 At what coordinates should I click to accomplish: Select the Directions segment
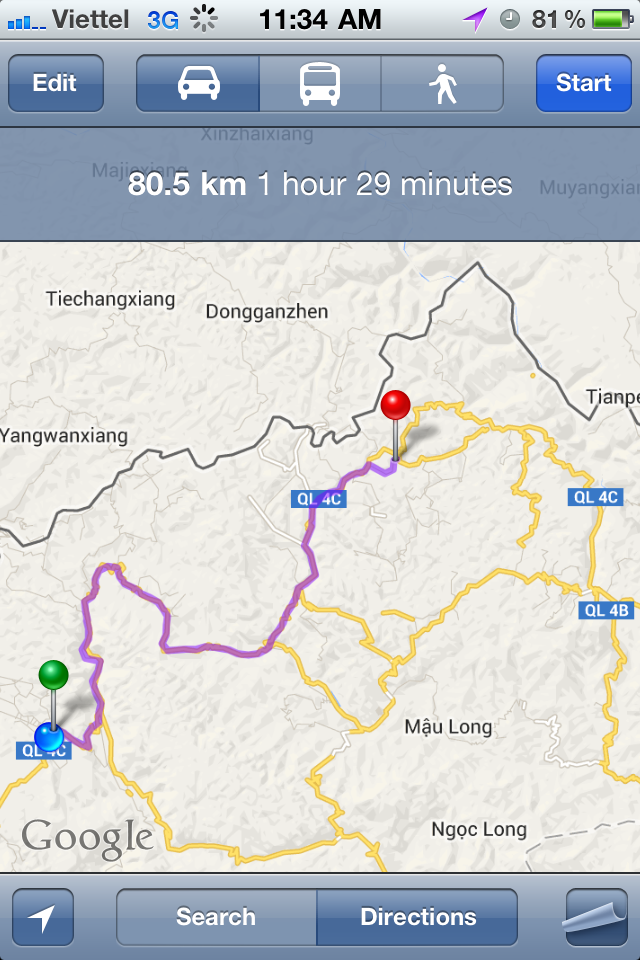[x=418, y=917]
